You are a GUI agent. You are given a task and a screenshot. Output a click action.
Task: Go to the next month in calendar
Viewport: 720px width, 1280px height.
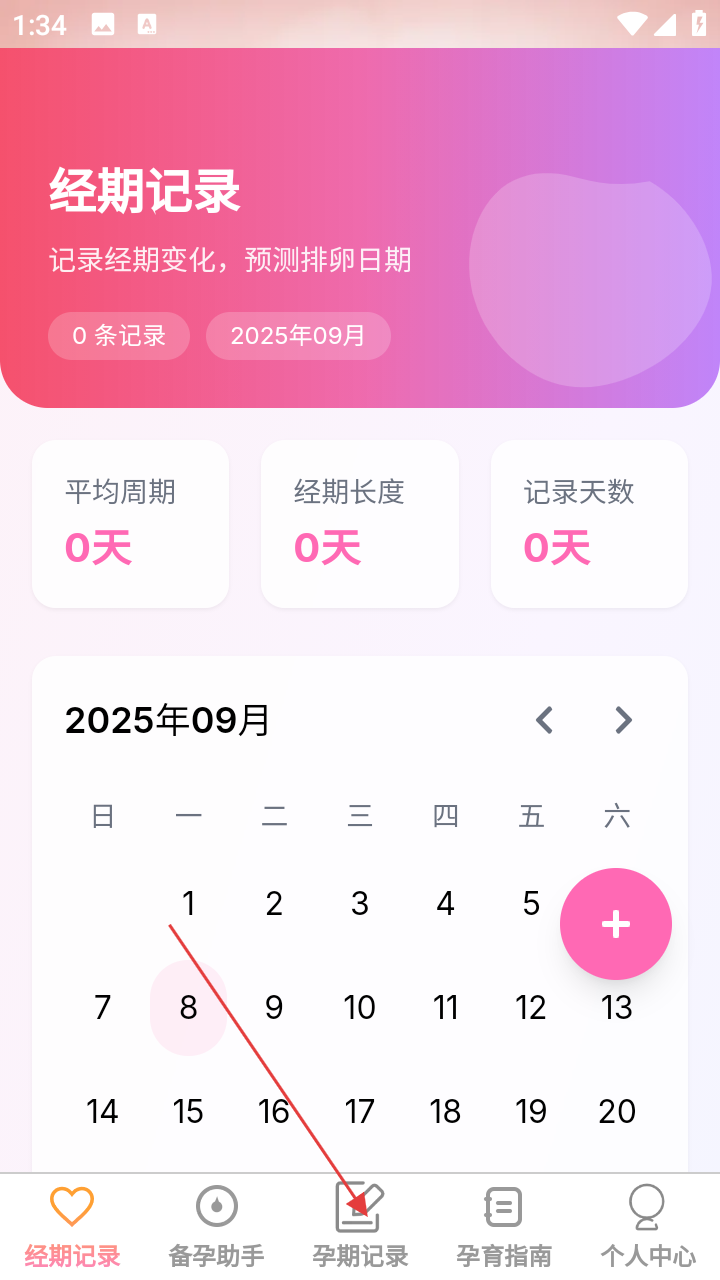(x=624, y=720)
